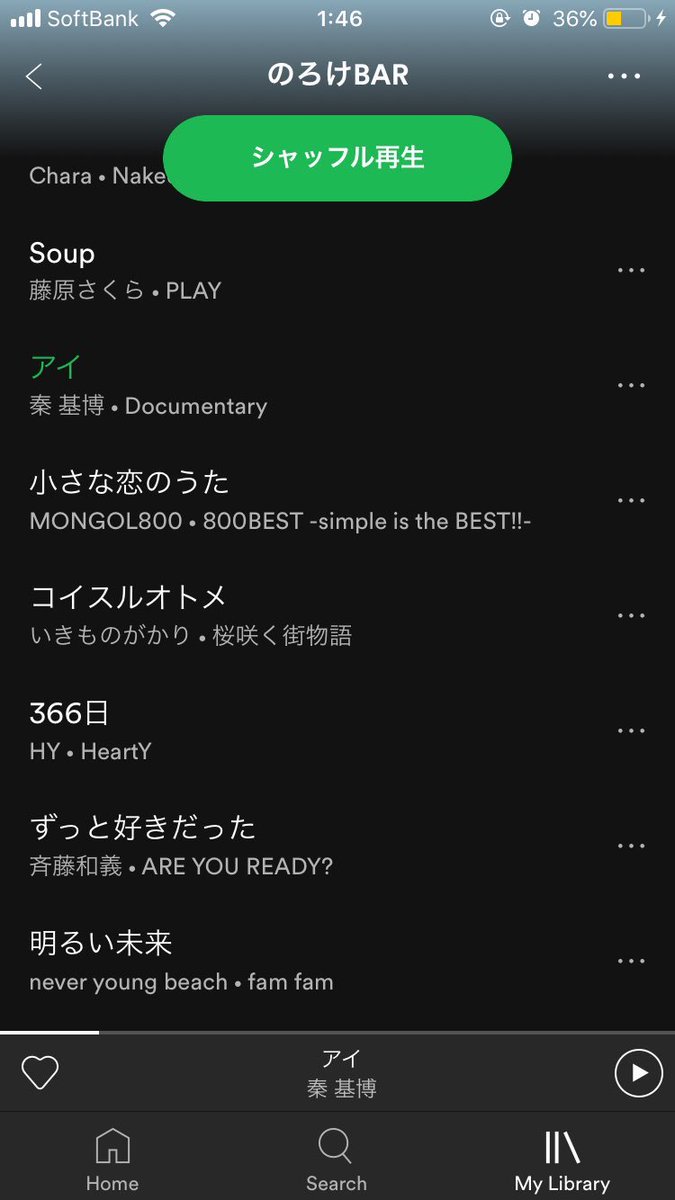
Task: Open more options for 小さな恋のうた
Action: pyautogui.click(x=631, y=500)
